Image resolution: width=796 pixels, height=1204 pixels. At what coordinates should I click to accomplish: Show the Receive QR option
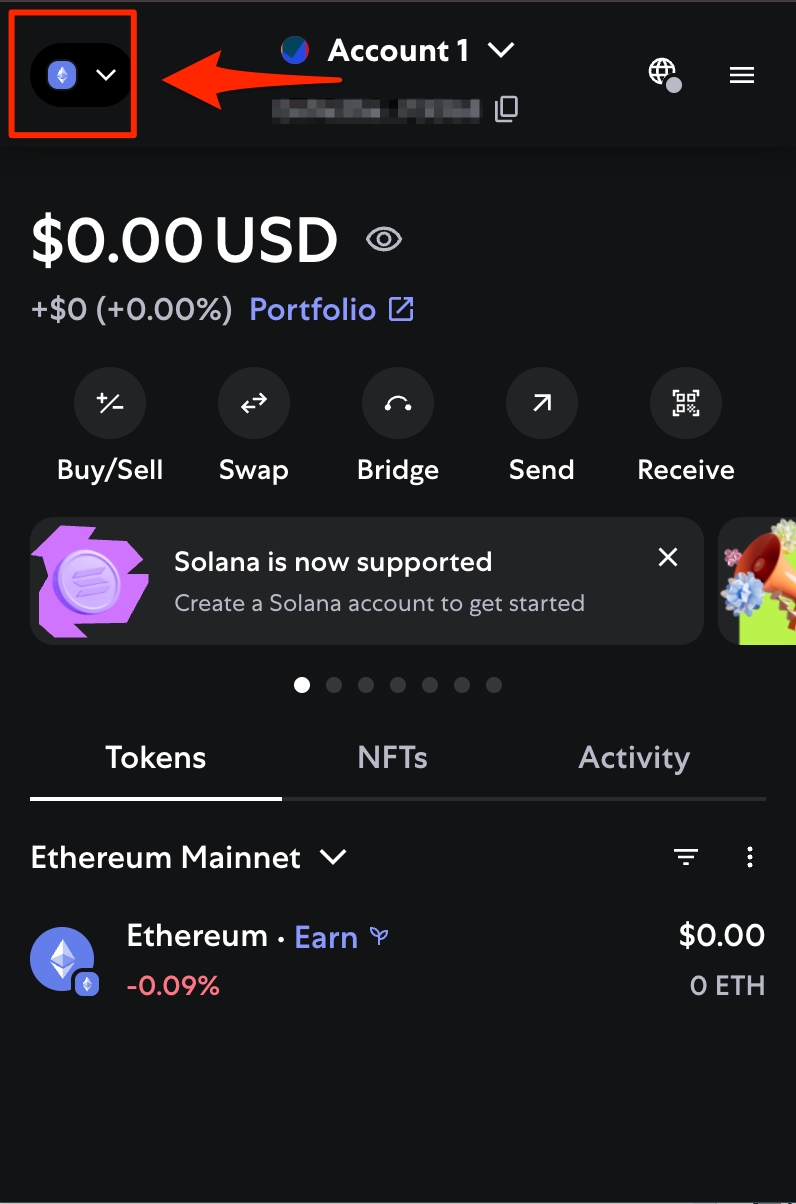point(686,404)
